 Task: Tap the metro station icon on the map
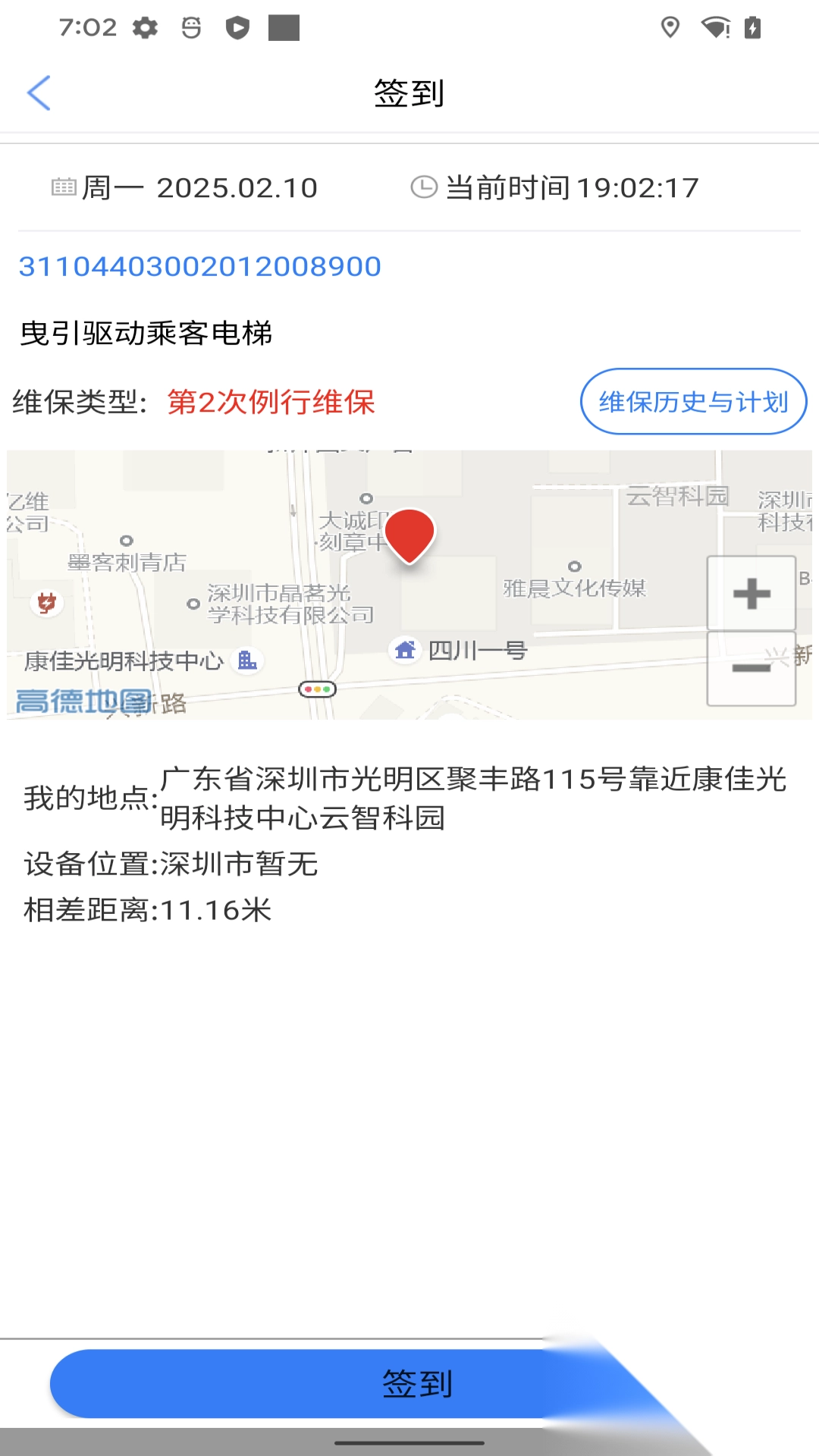pyautogui.click(x=317, y=689)
